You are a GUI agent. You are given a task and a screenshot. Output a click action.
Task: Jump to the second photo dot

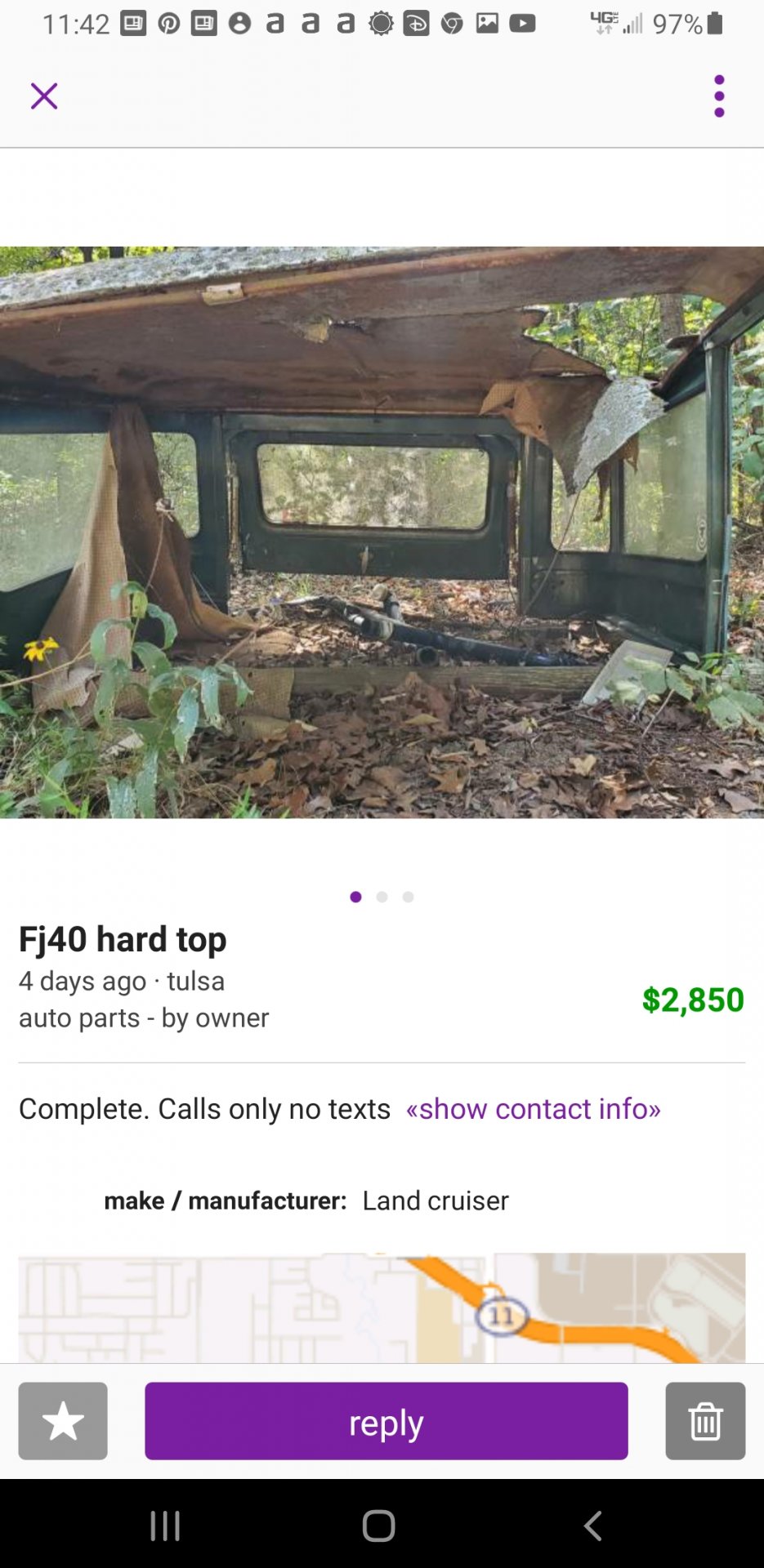[382, 897]
